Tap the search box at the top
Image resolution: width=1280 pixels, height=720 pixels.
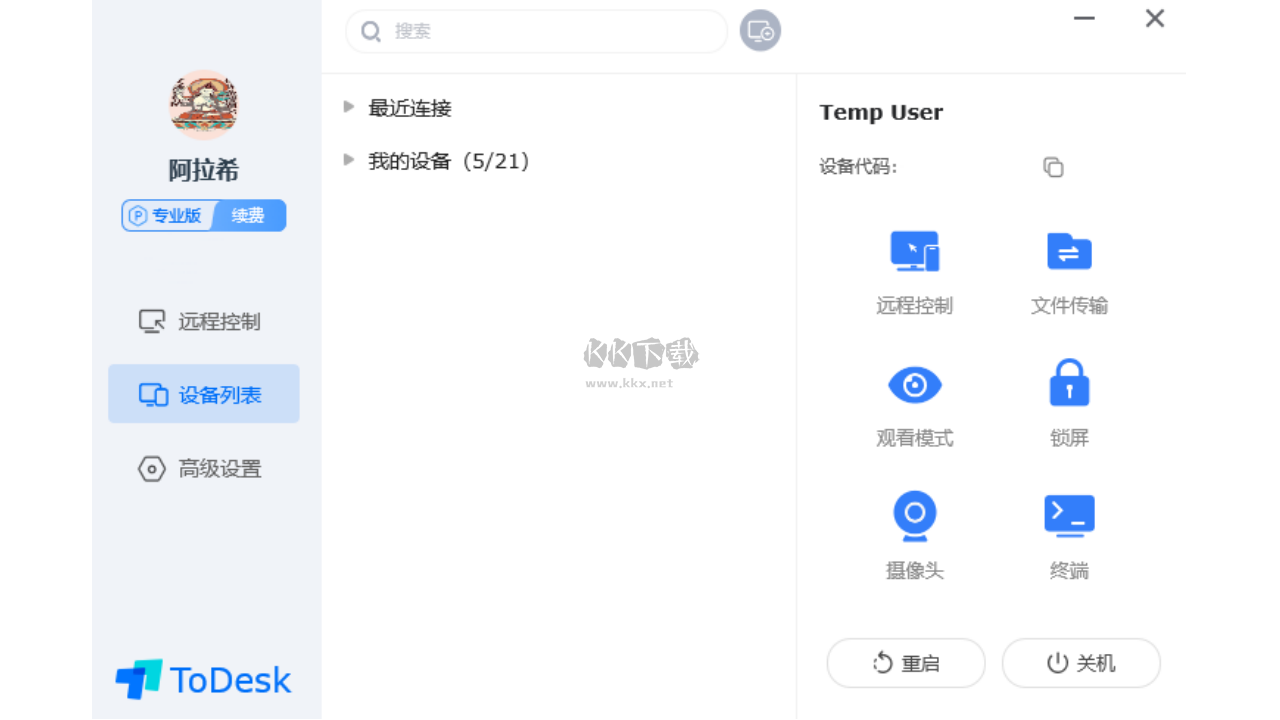[535, 32]
